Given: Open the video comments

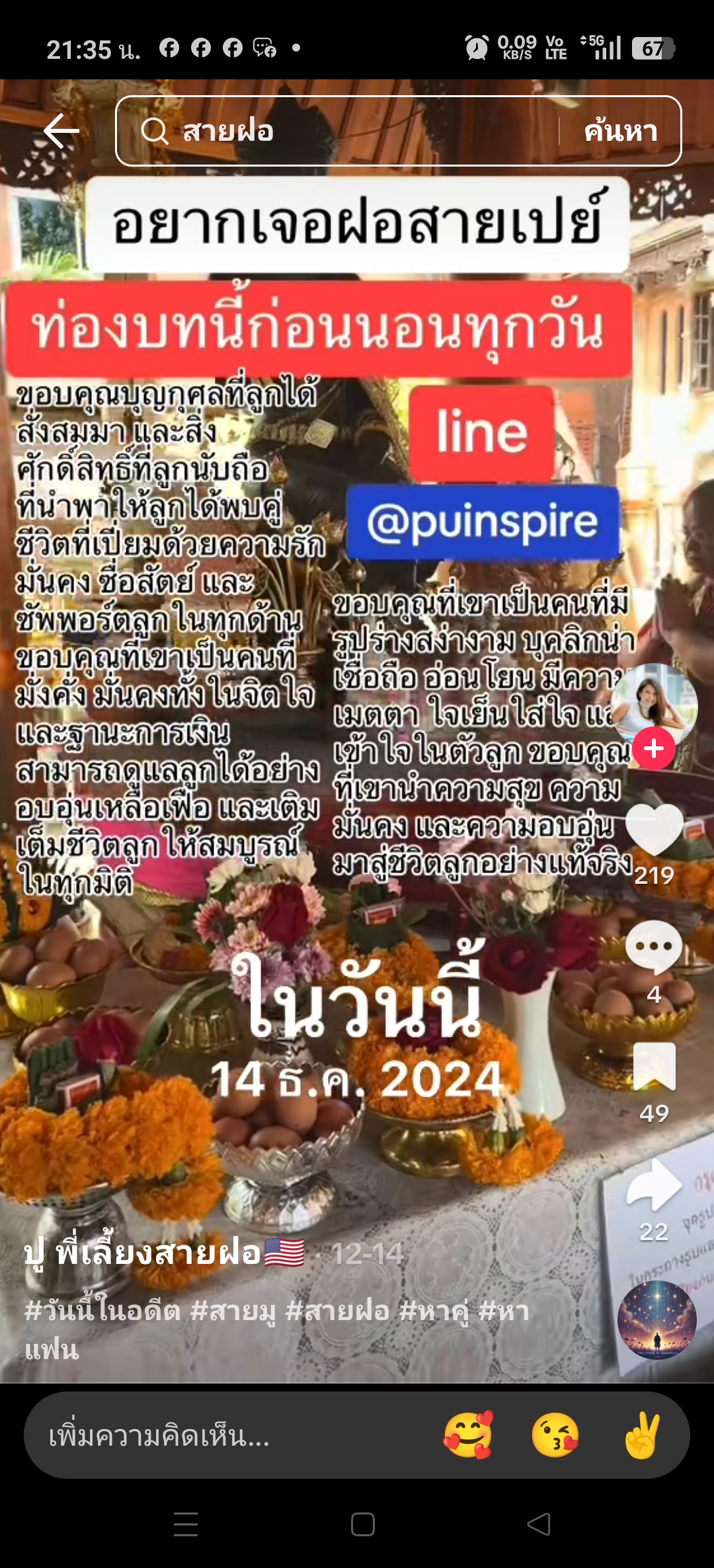Looking at the screenshot, I should tap(654, 947).
